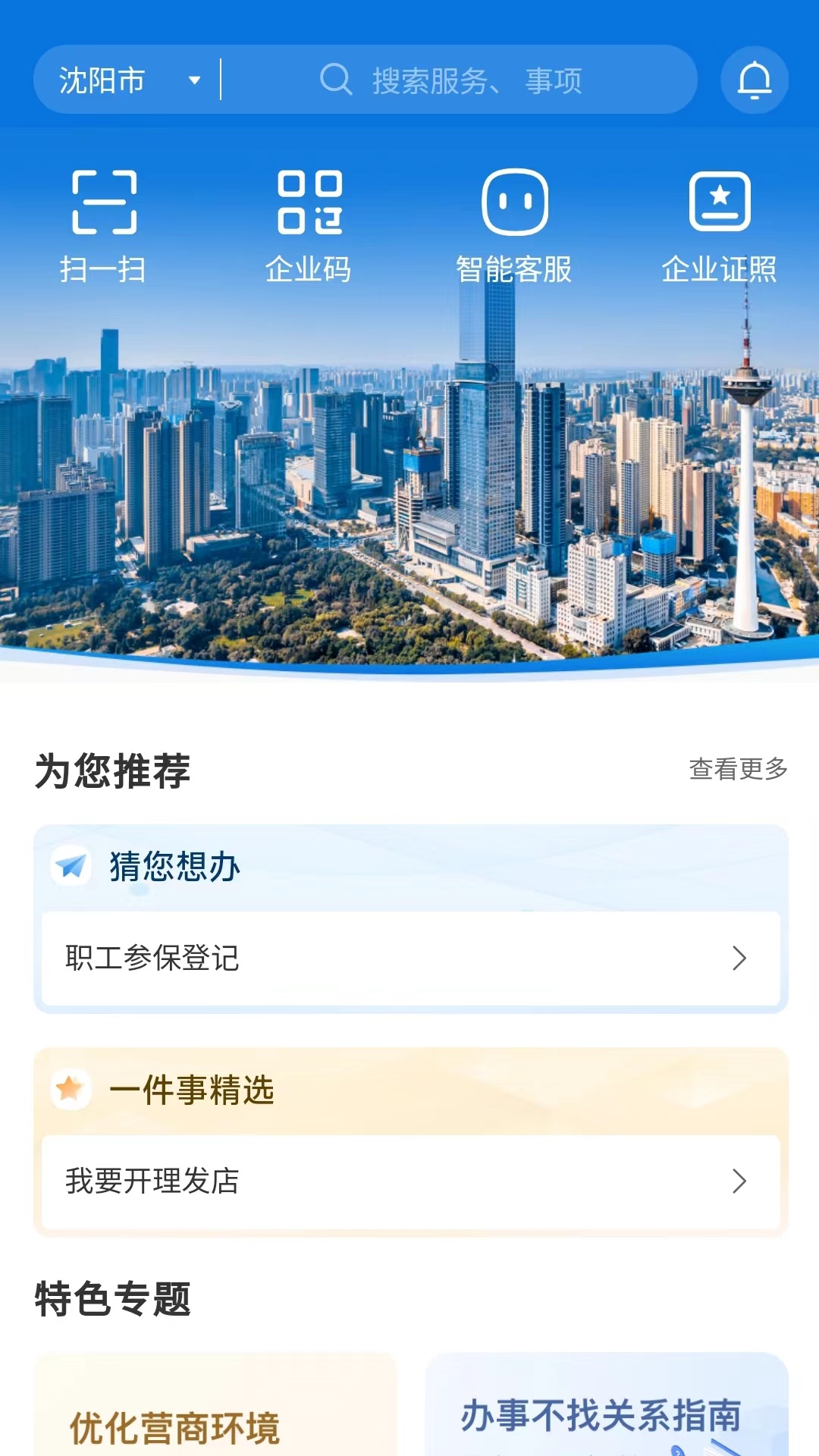Open the 办事不找关系指南 topic card
The image size is (819, 1456).
(x=607, y=1410)
